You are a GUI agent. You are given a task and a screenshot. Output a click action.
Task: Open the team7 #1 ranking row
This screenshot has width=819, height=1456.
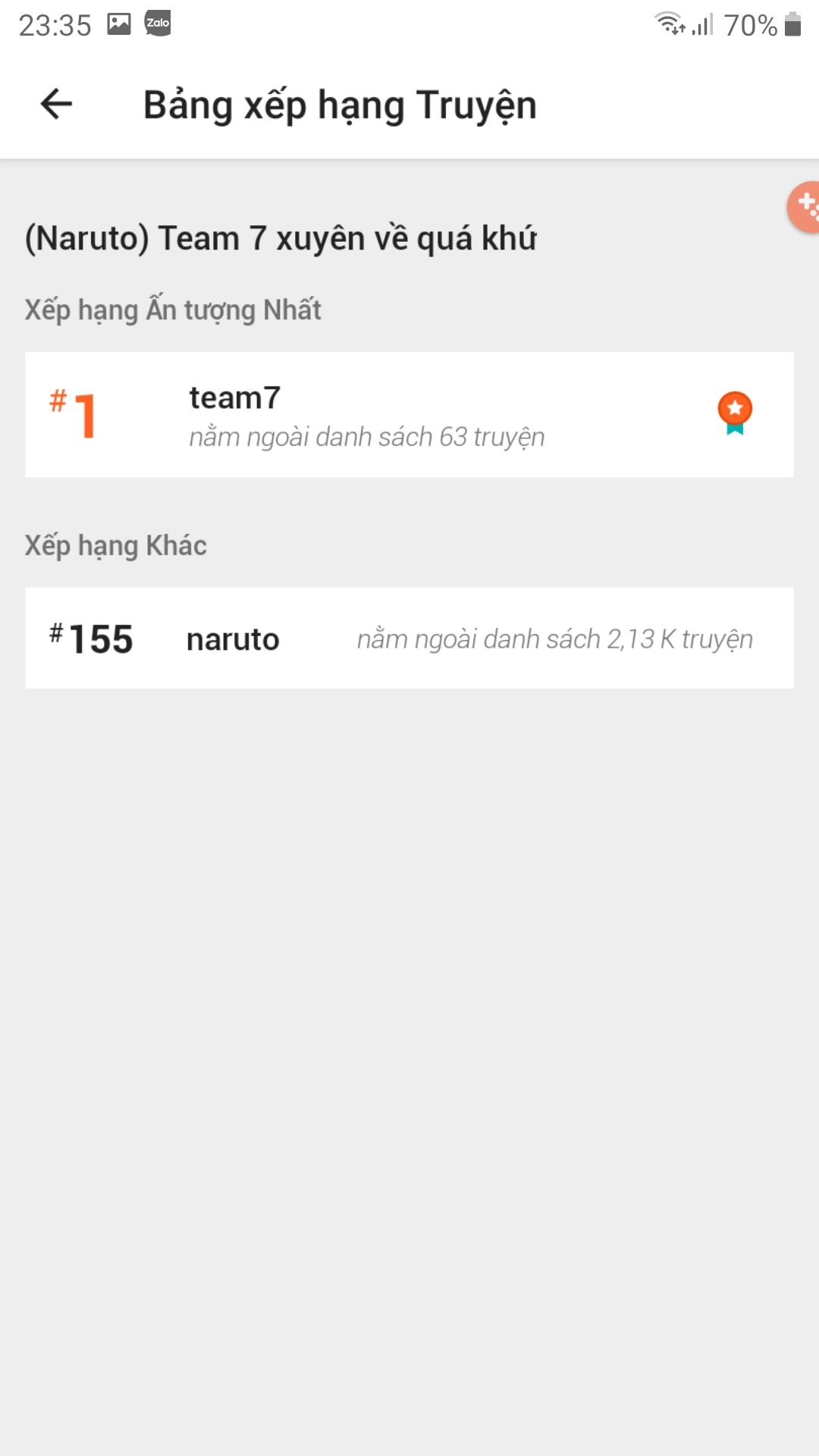coord(409,414)
